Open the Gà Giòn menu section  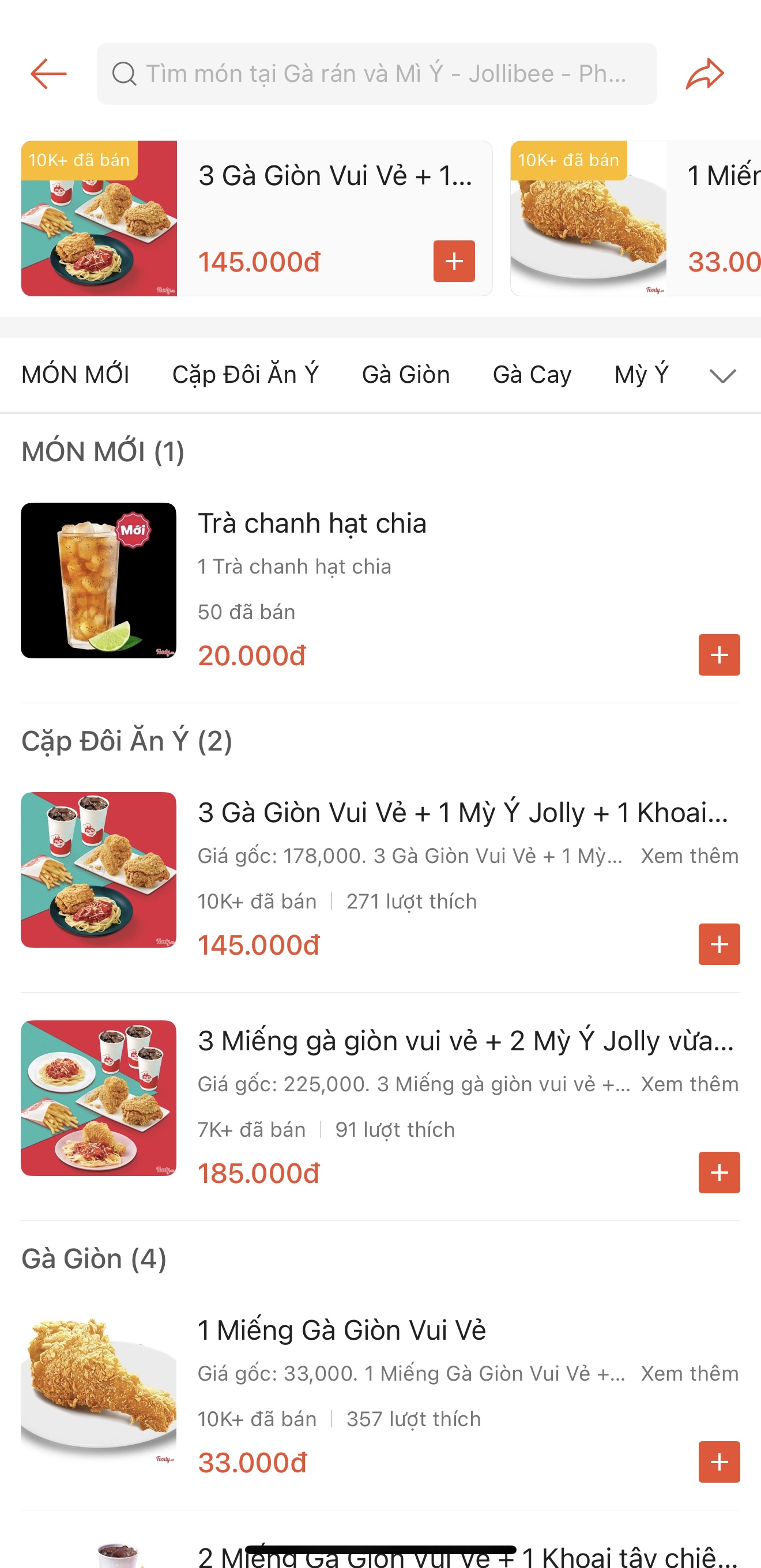coord(406,374)
